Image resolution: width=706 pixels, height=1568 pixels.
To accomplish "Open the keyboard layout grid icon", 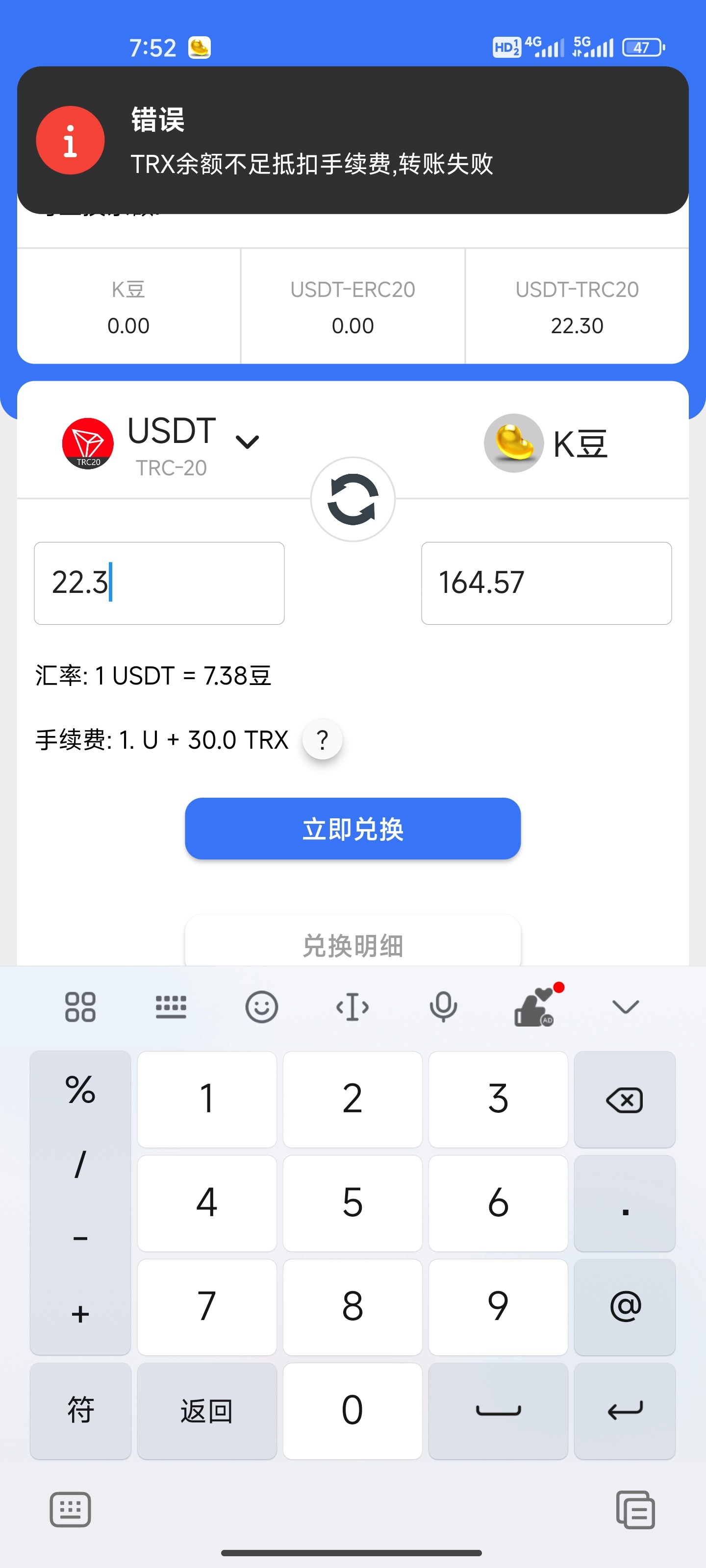I will click(x=80, y=1007).
